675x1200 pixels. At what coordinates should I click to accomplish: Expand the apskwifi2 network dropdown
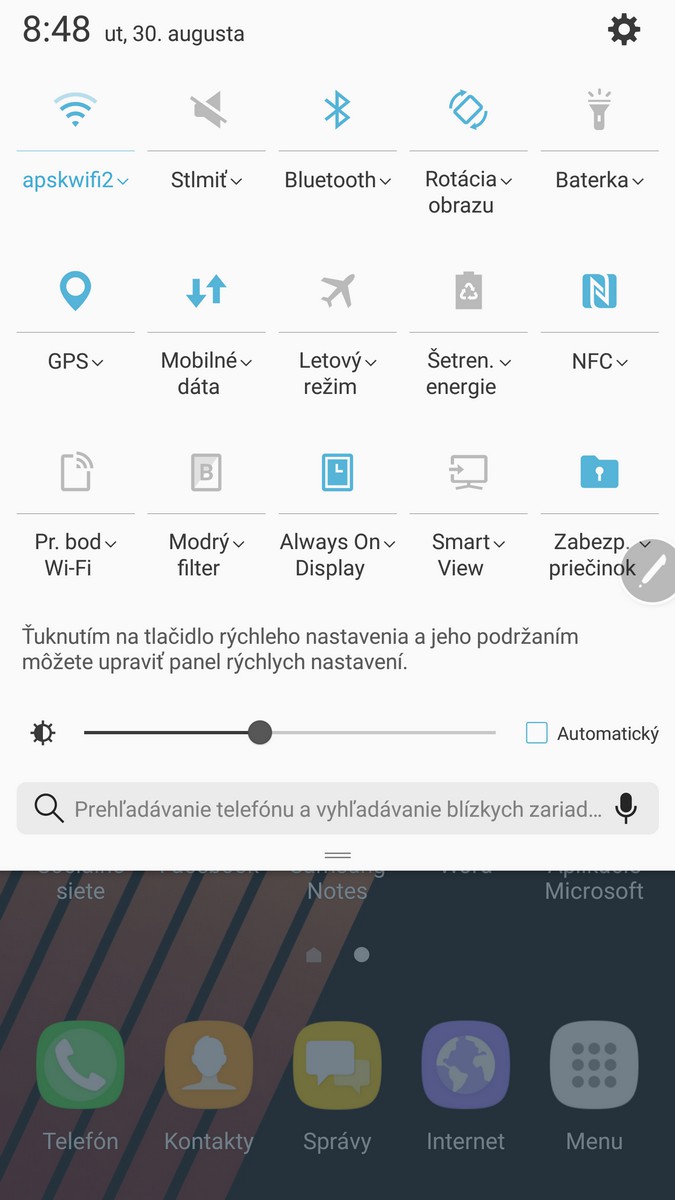pyautogui.click(x=76, y=181)
